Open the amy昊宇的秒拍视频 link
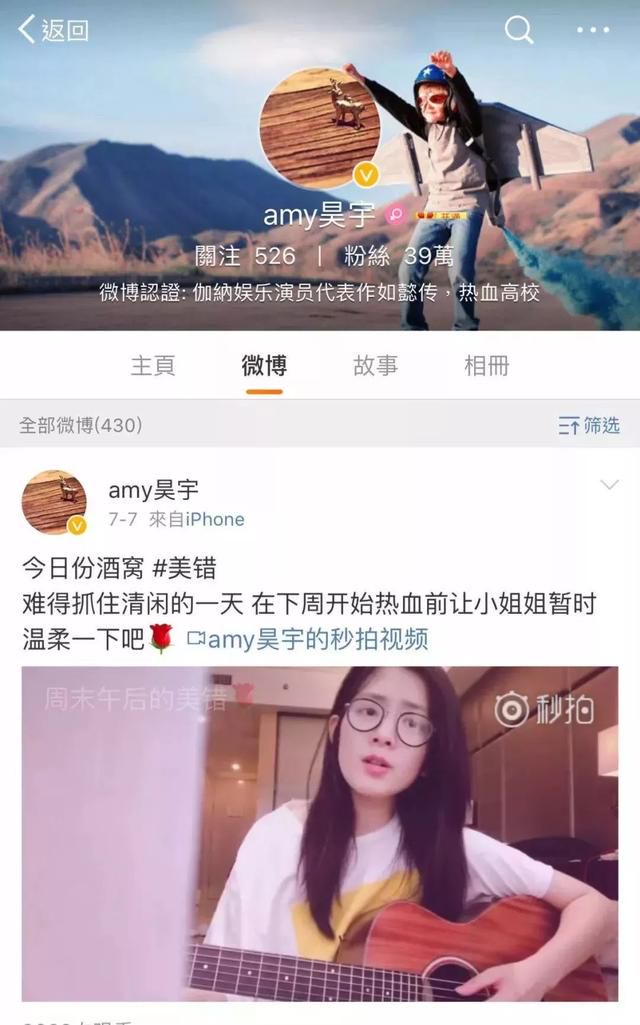The width and height of the screenshot is (640, 1025). pyautogui.click(x=307, y=639)
